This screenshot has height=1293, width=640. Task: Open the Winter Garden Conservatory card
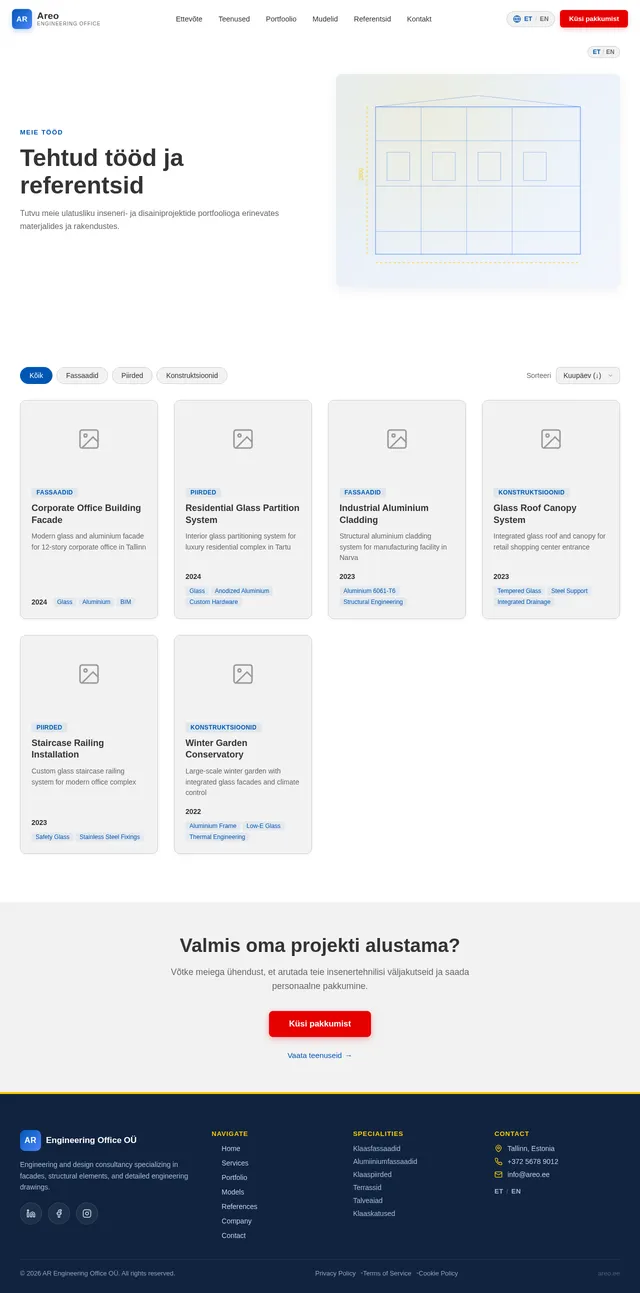(x=243, y=745)
